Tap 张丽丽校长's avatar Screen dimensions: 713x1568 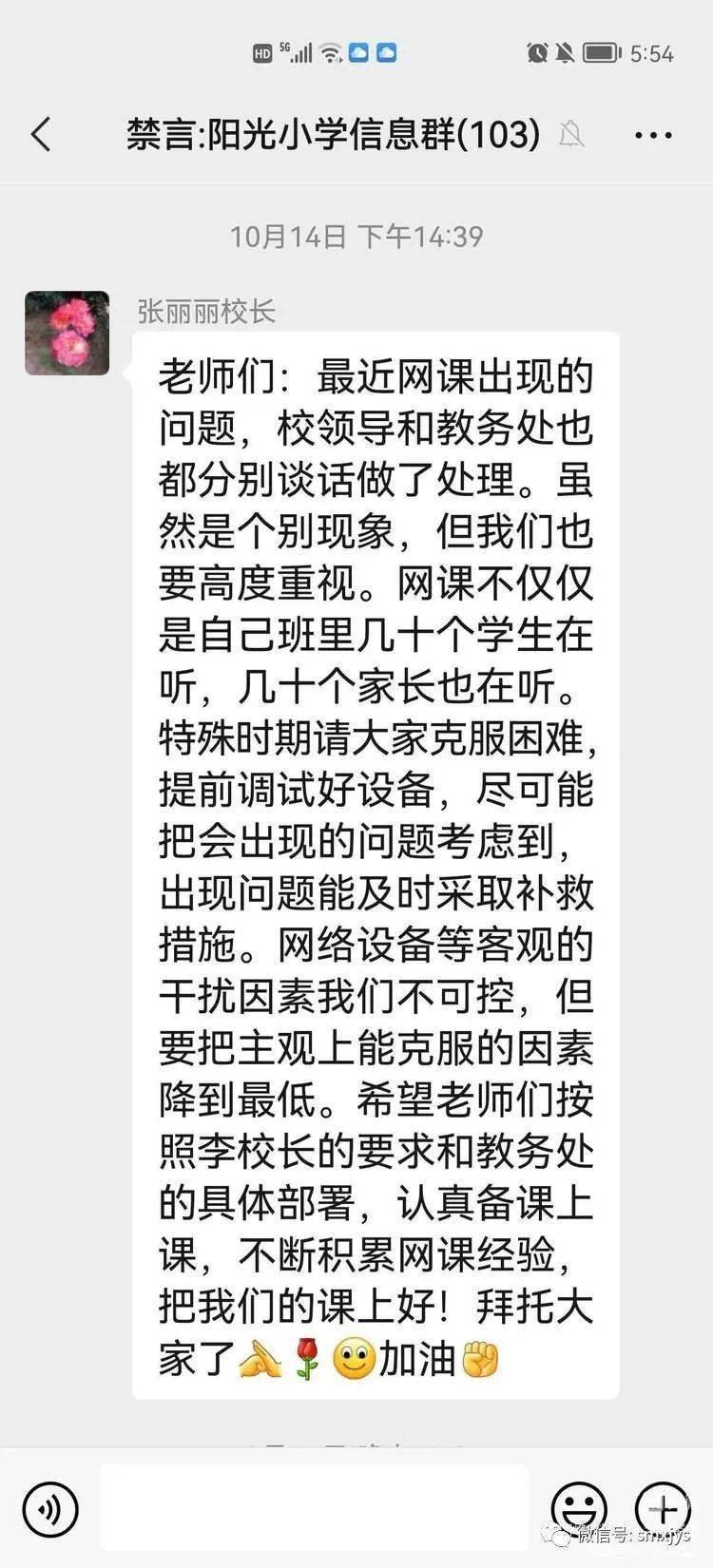coord(67,334)
